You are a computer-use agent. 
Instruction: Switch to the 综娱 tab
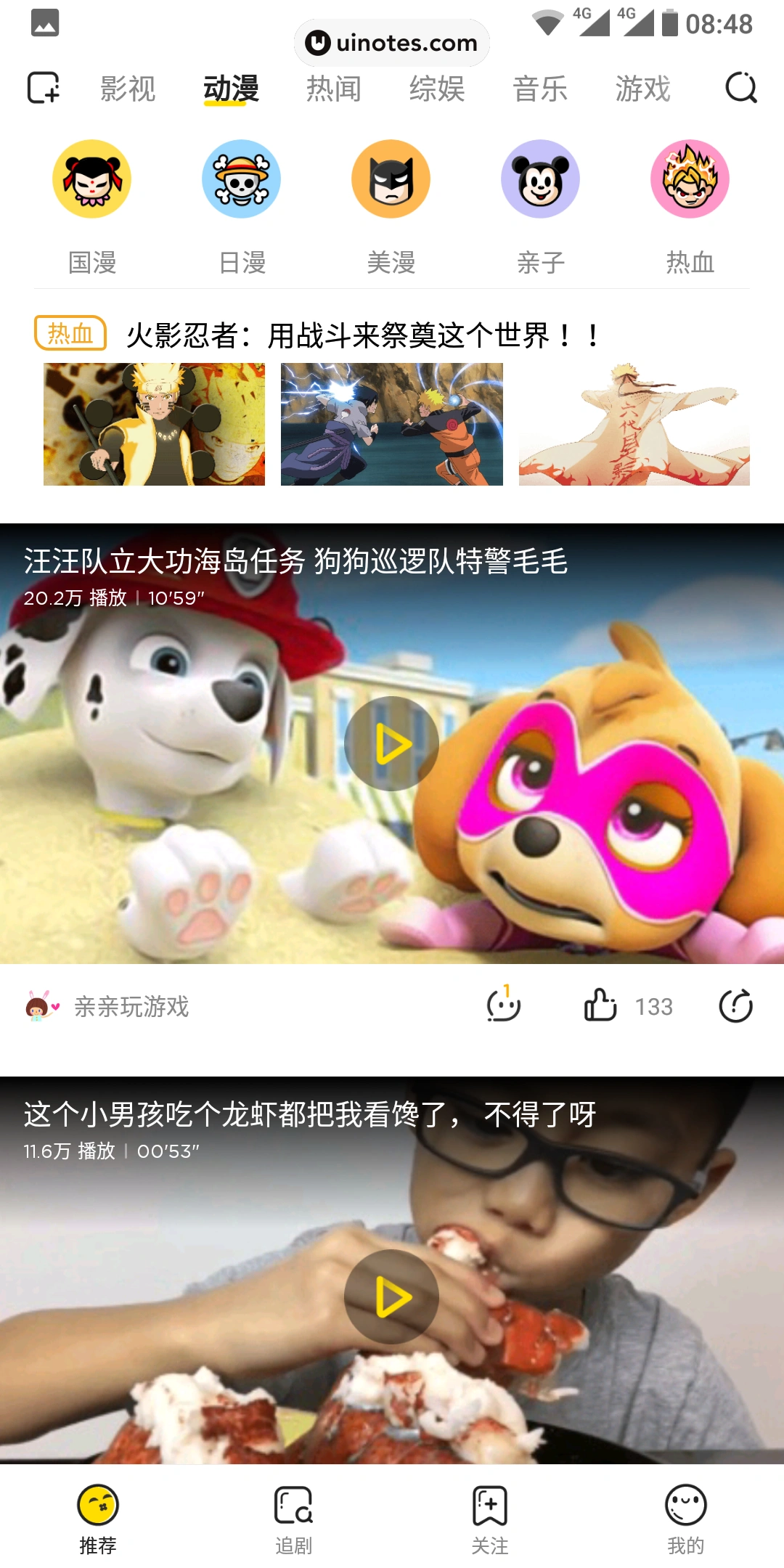tap(437, 89)
